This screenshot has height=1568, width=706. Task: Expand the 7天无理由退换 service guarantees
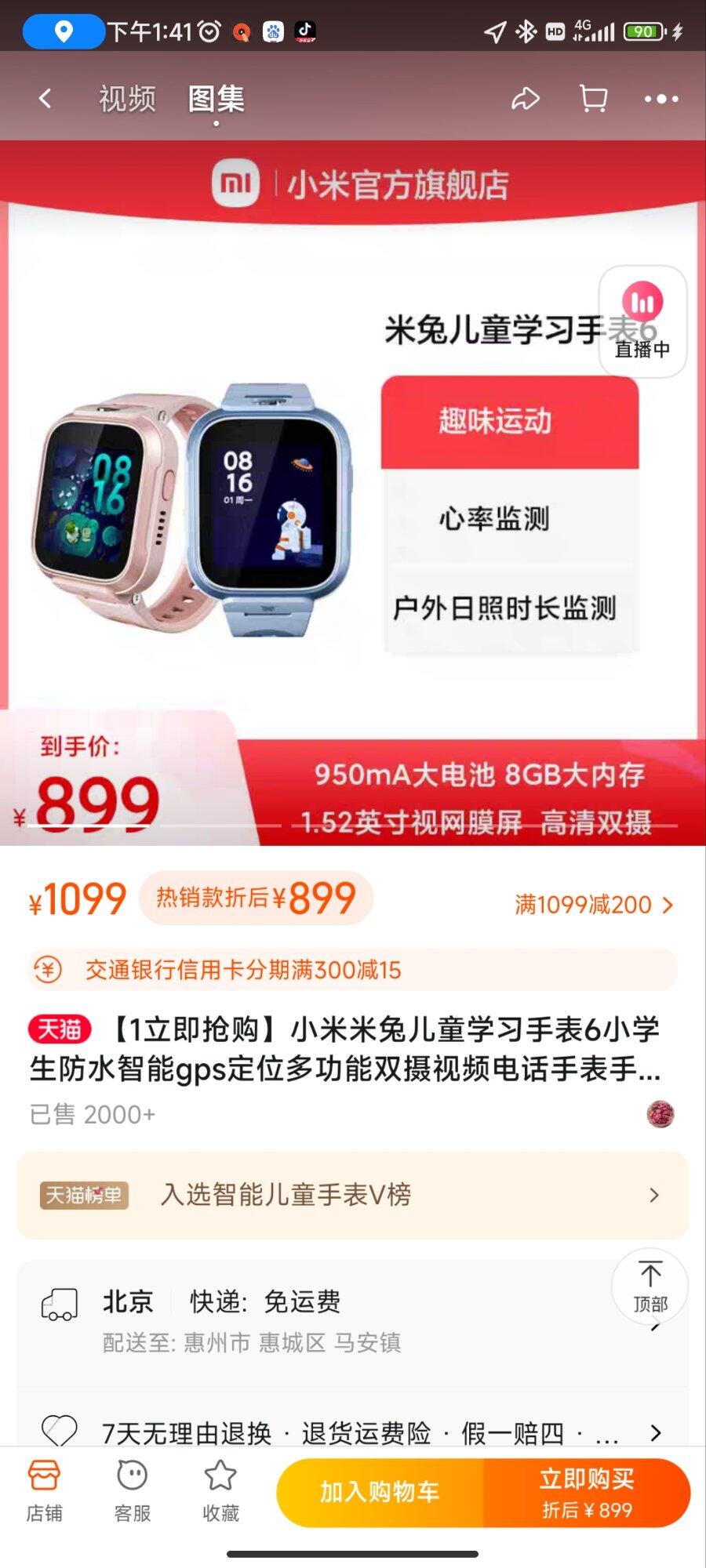pyautogui.click(x=353, y=1433)
